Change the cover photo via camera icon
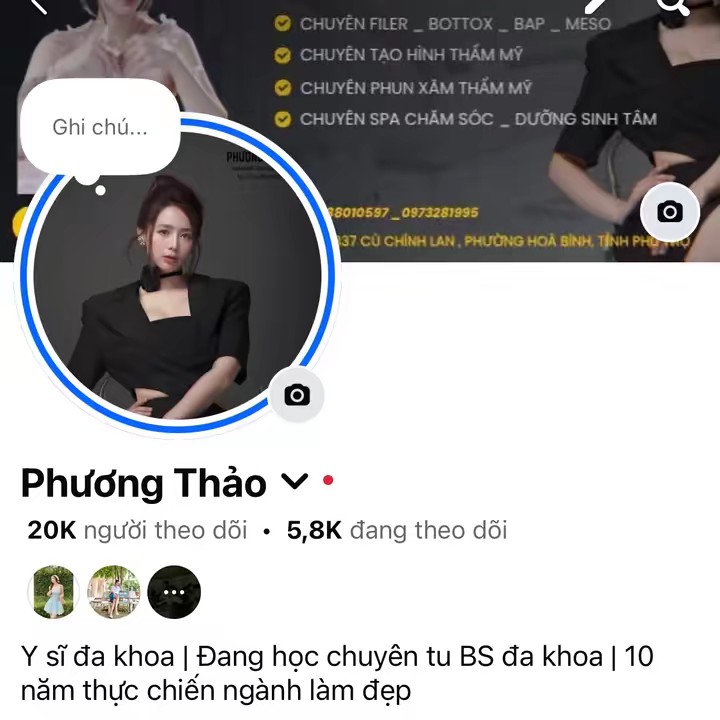The height and width of the screenshot is (720, 720). click(x=669, y=211)
